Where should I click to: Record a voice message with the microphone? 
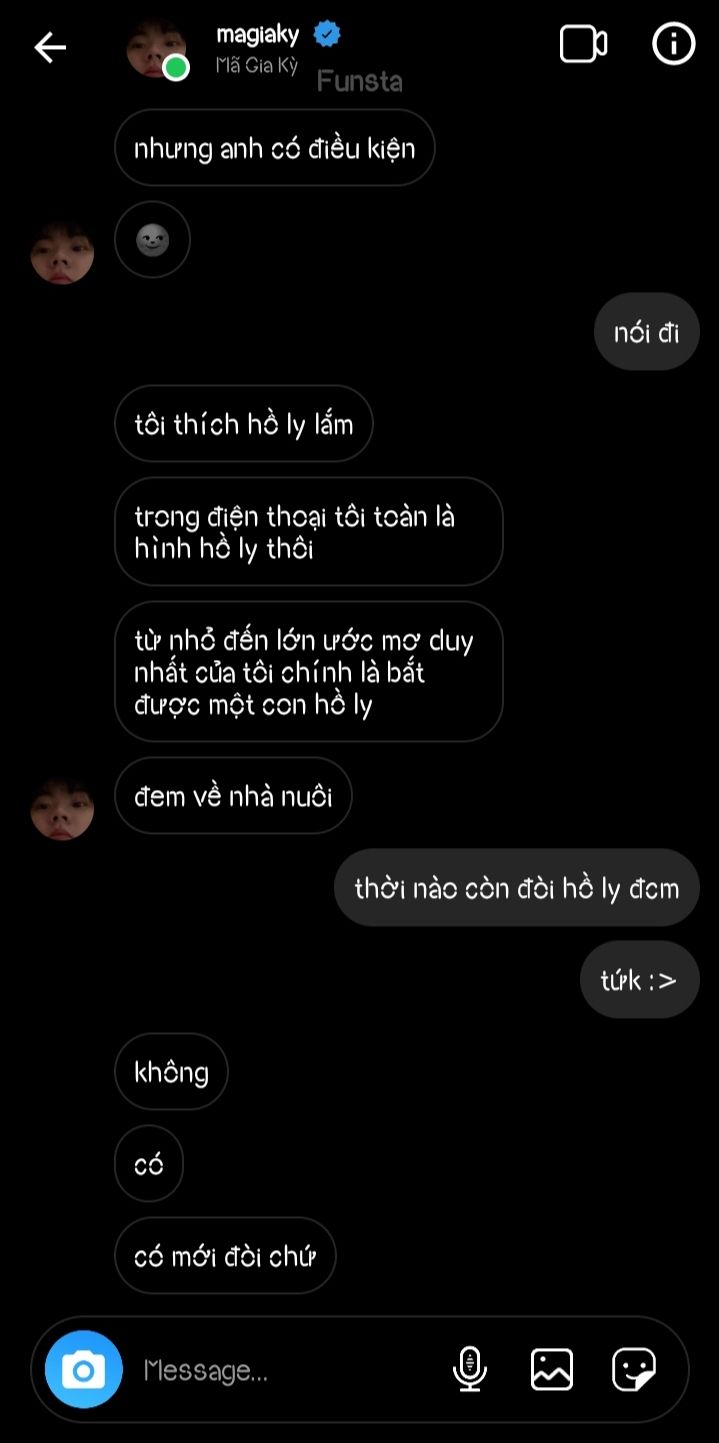click(470, 1369)
